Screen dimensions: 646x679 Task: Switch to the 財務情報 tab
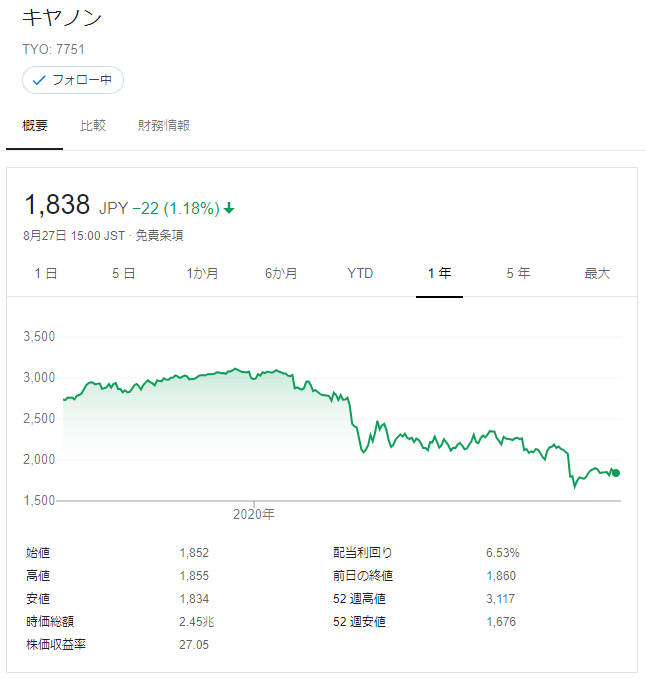164,126
